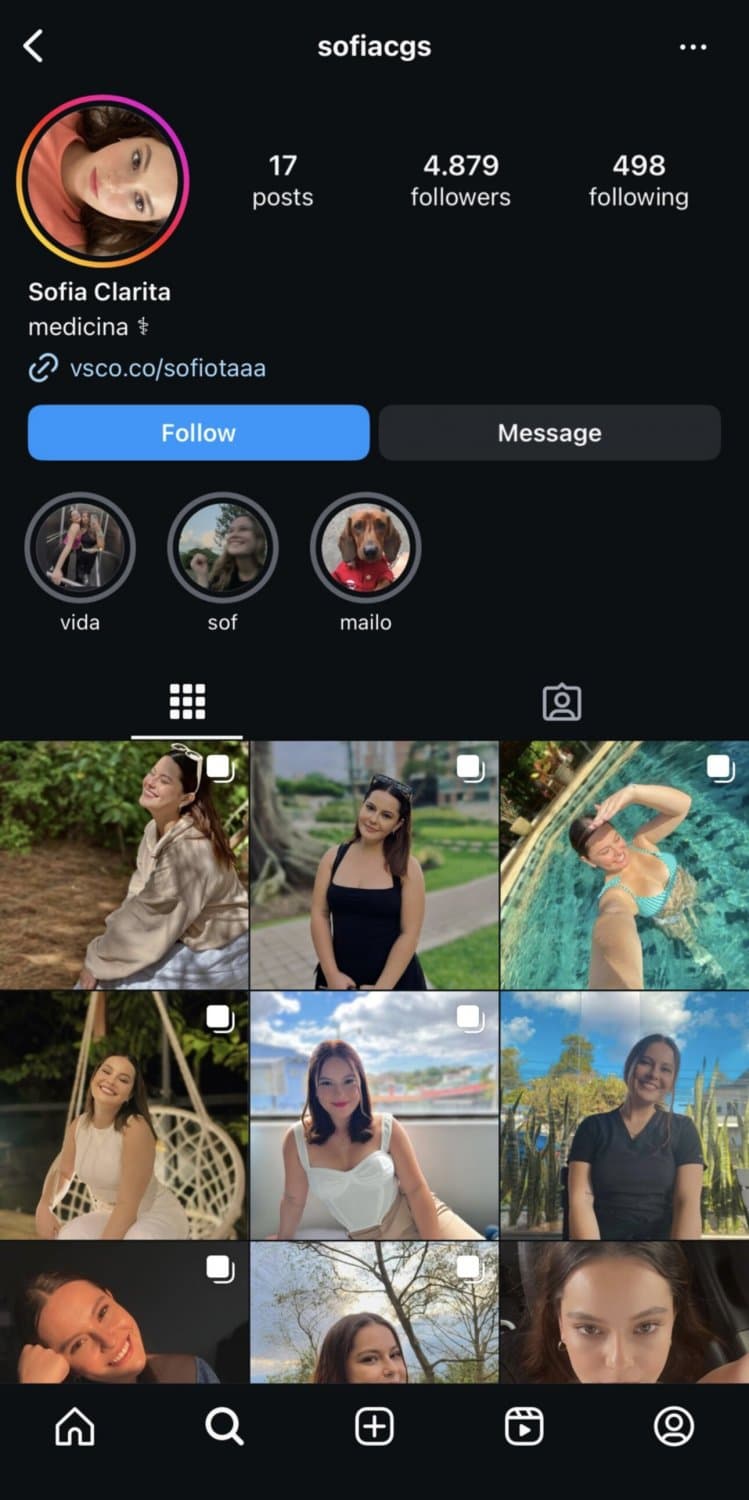Screen dimensions: 749x1500
Task: Open the followers list
Action: 460,180
